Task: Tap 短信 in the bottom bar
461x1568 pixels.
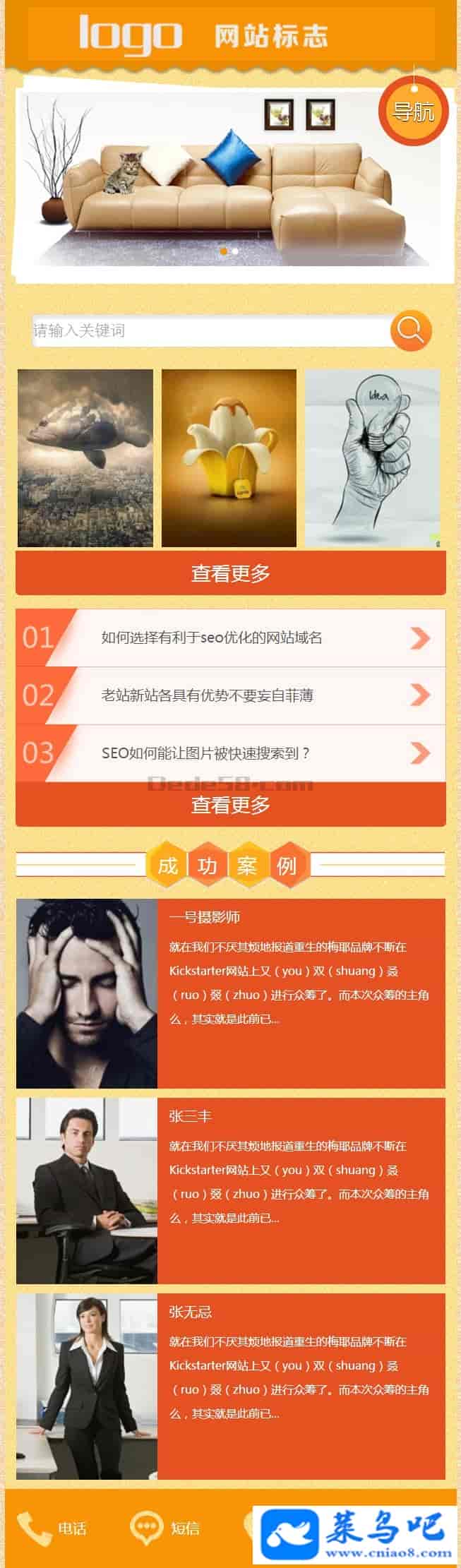Action: pos(165,1528)
